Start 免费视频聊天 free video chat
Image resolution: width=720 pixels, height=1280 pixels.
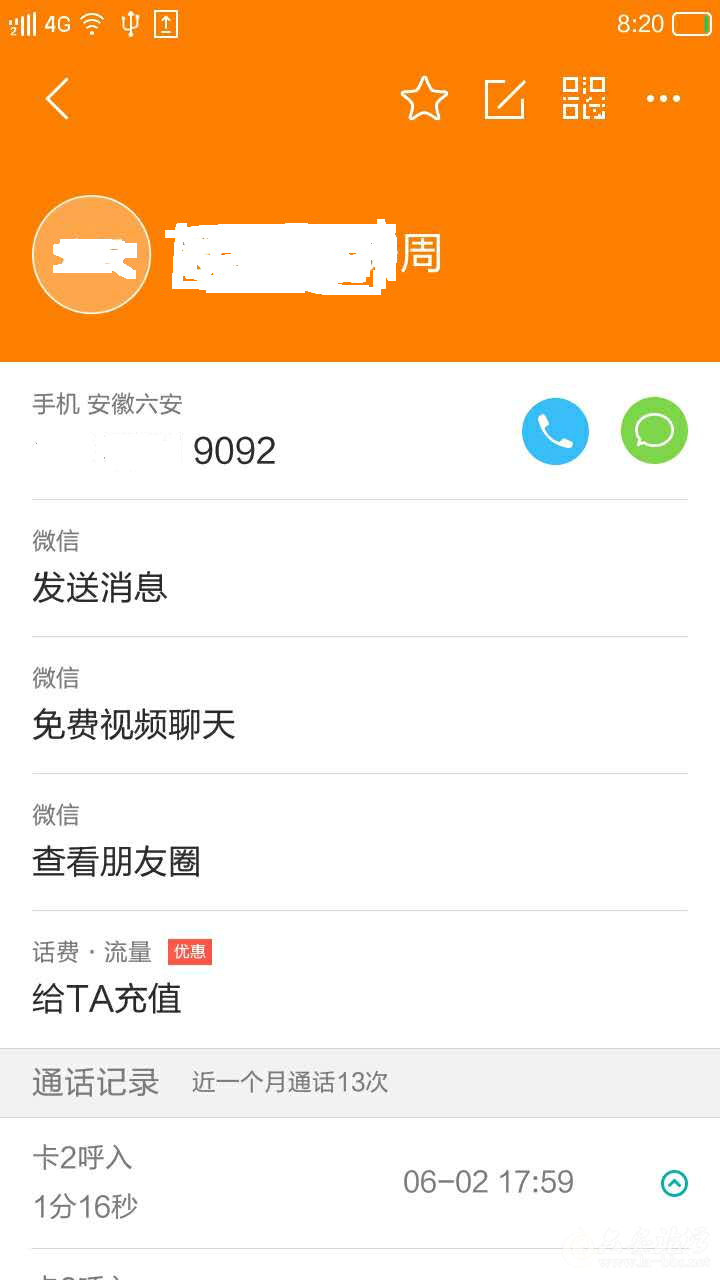tap(135, 726)
